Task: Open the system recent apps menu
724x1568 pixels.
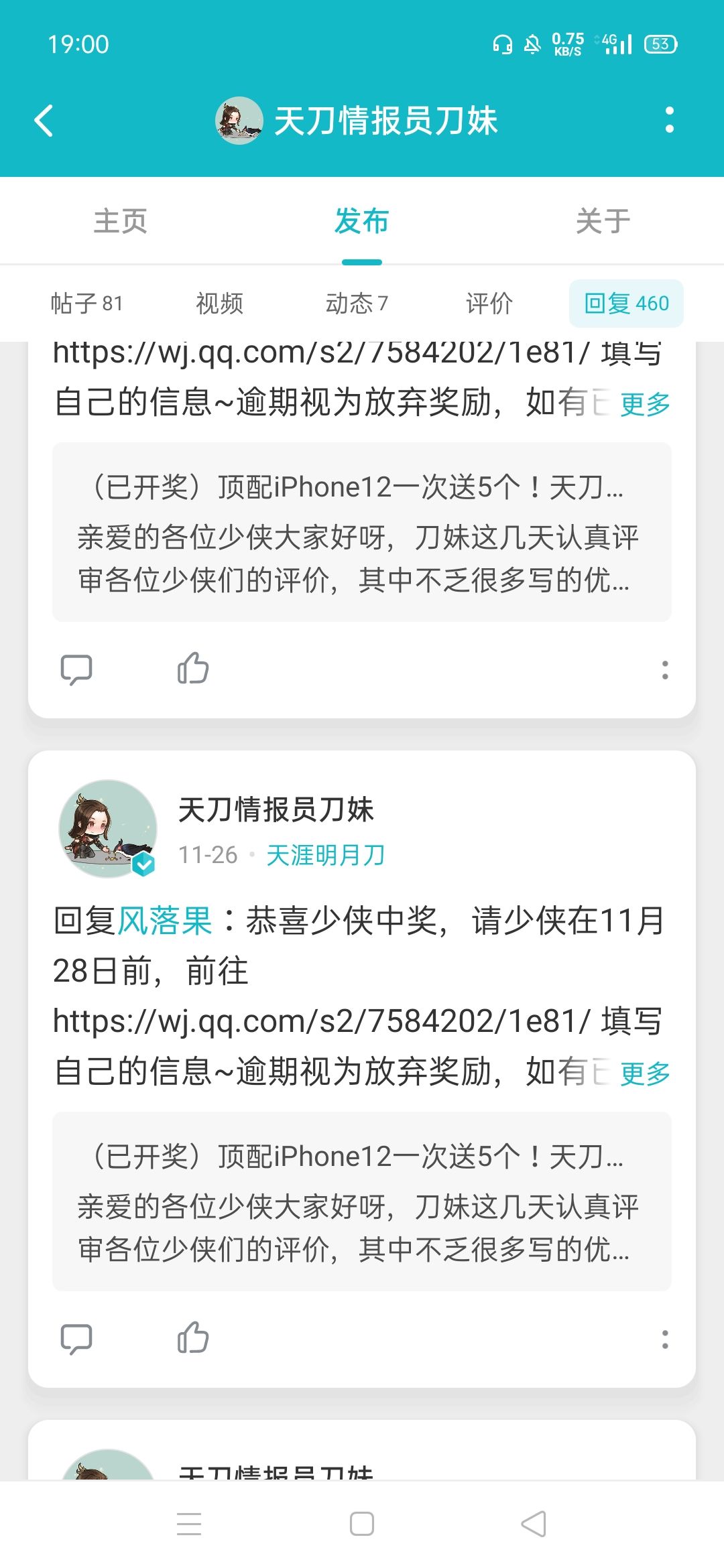Action: click(189, 1524)
